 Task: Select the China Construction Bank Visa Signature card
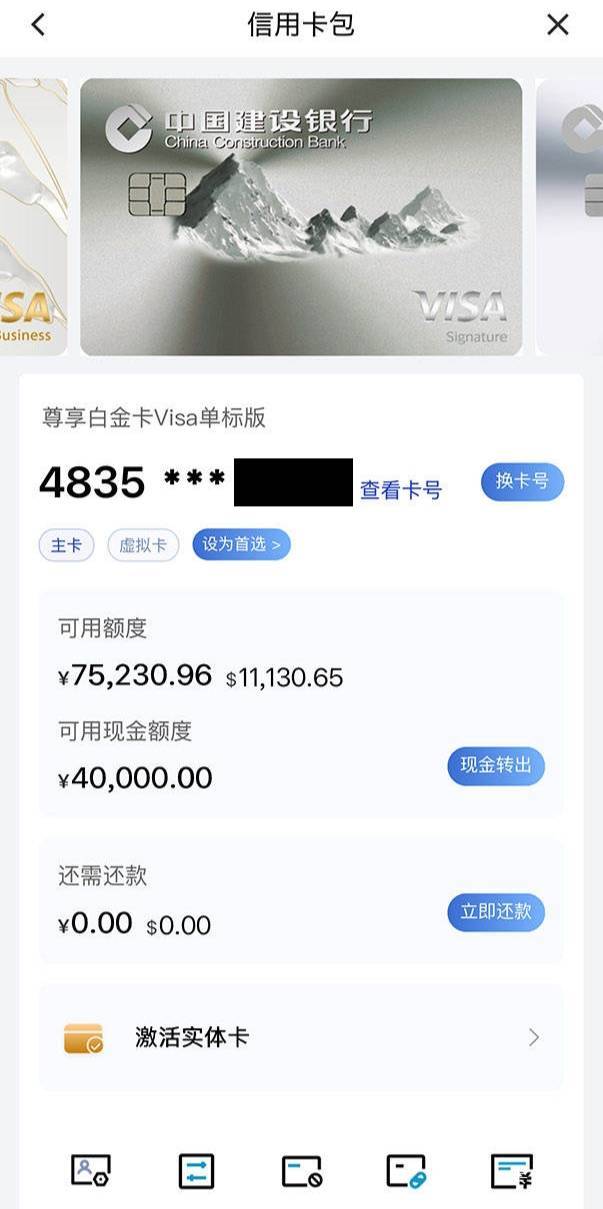click(x=301, y=217)
